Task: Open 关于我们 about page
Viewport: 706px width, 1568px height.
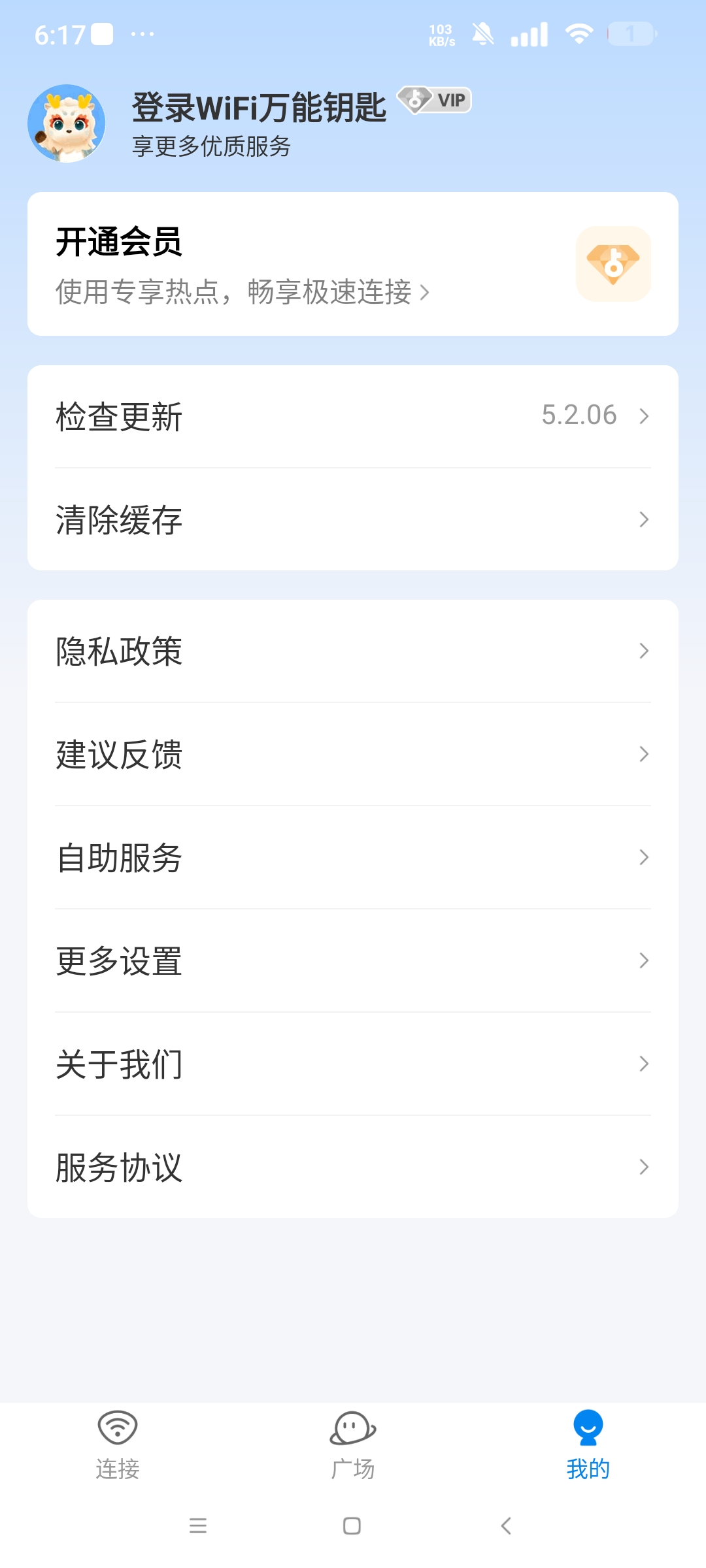Action: [x=353, y=1065]
